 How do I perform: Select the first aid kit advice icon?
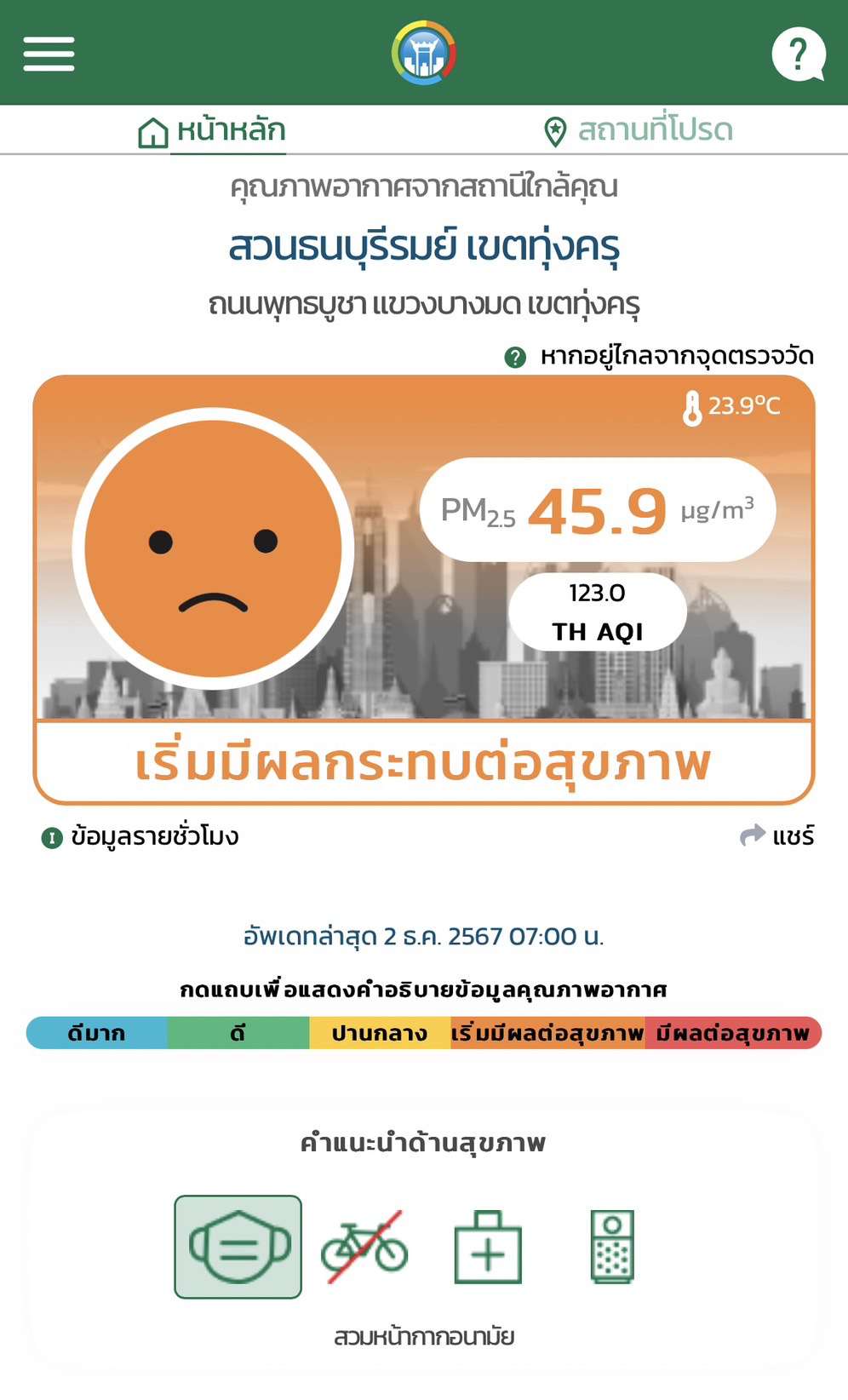click(x=488, y=1247)
